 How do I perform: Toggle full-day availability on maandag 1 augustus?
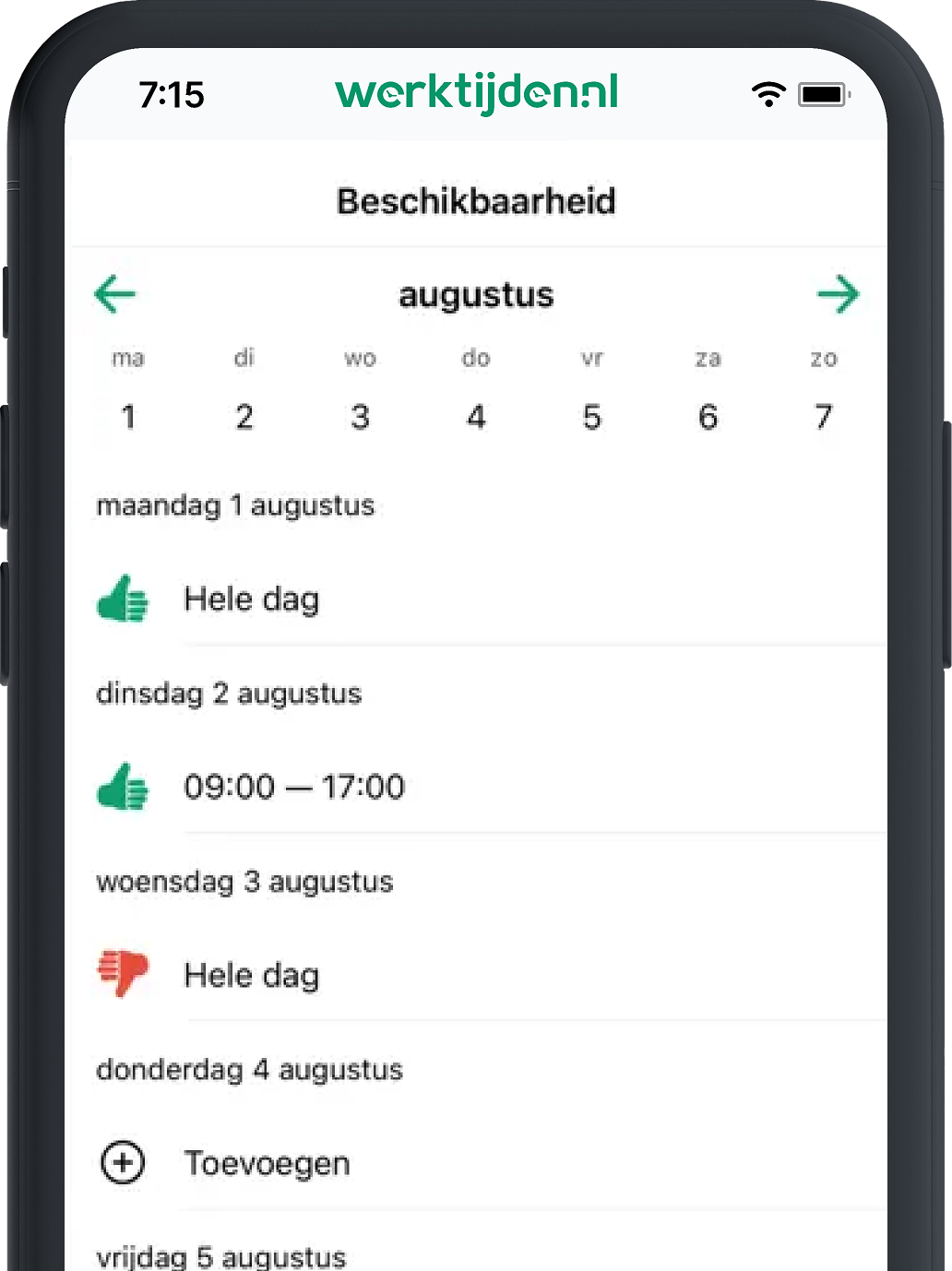pos(123,600)
